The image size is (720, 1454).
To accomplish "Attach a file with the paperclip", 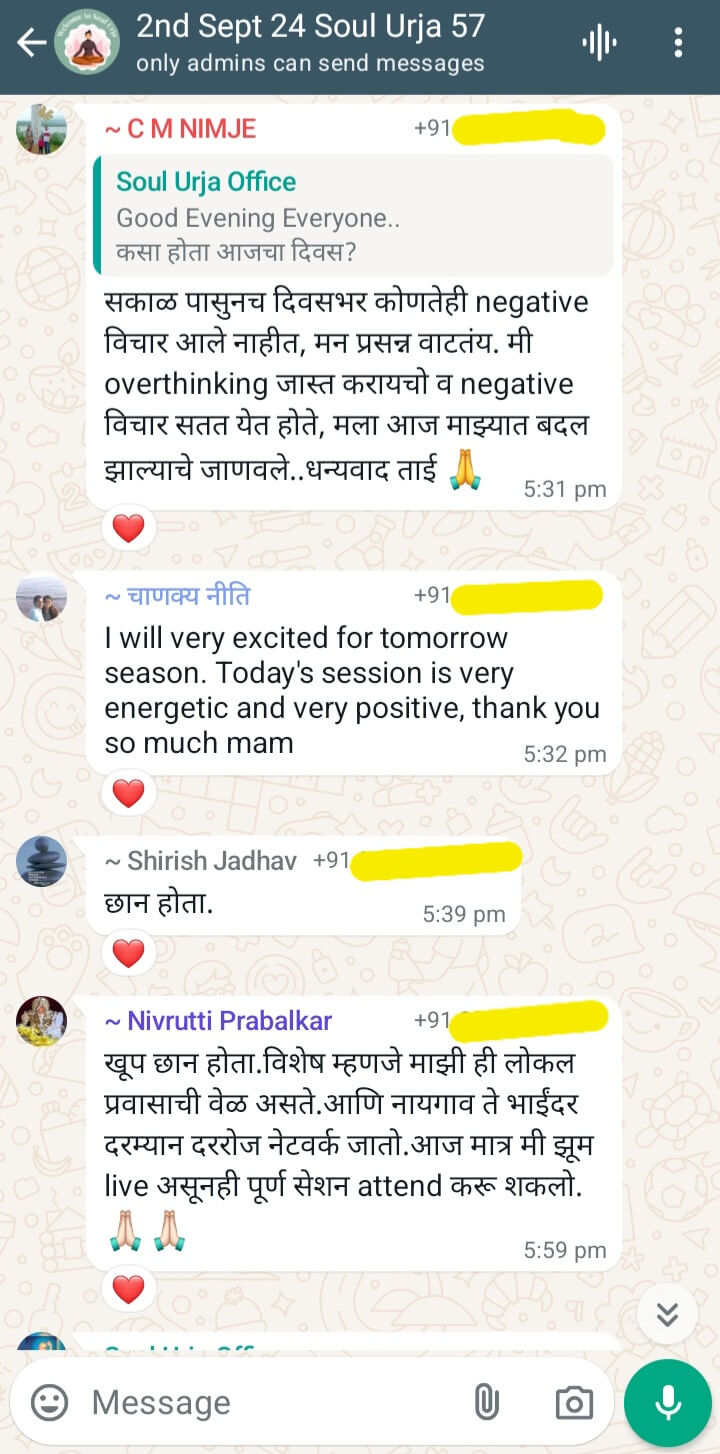I will [x=486, y=1402].
